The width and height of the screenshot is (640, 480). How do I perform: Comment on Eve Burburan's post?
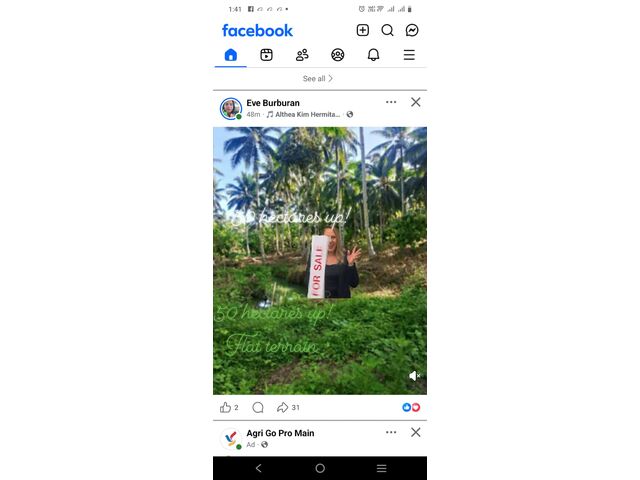258,407
